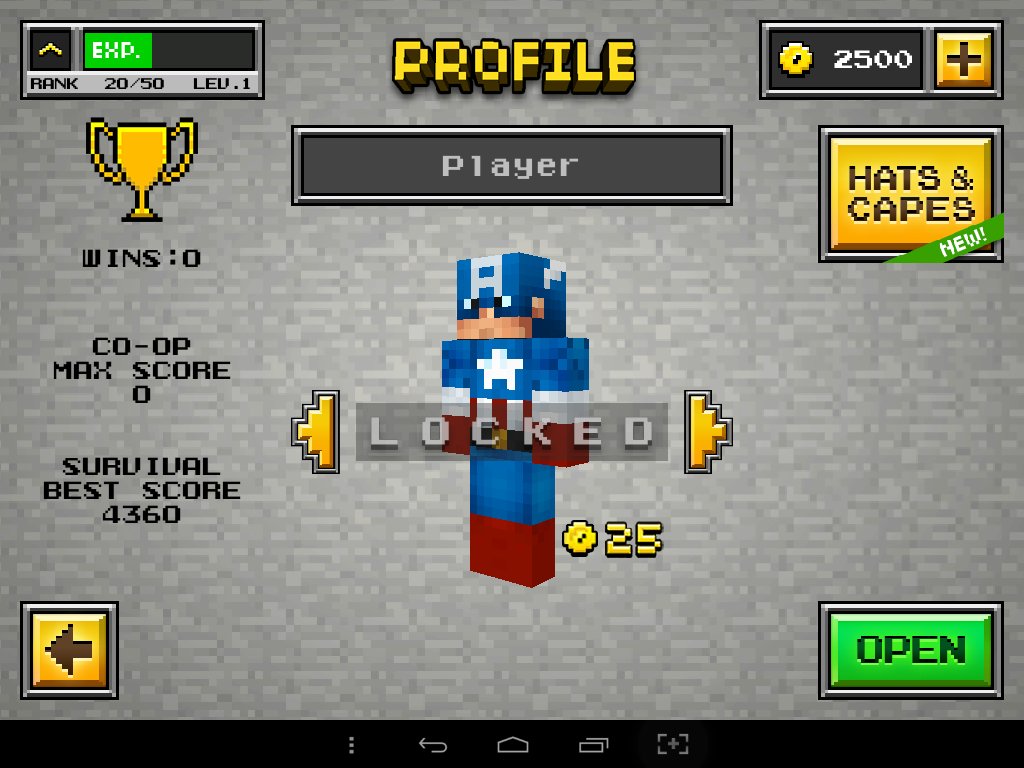Viewport: 1024px width, 768px height.
Task: Open the Hats & Capes shop
Action: 910,194
